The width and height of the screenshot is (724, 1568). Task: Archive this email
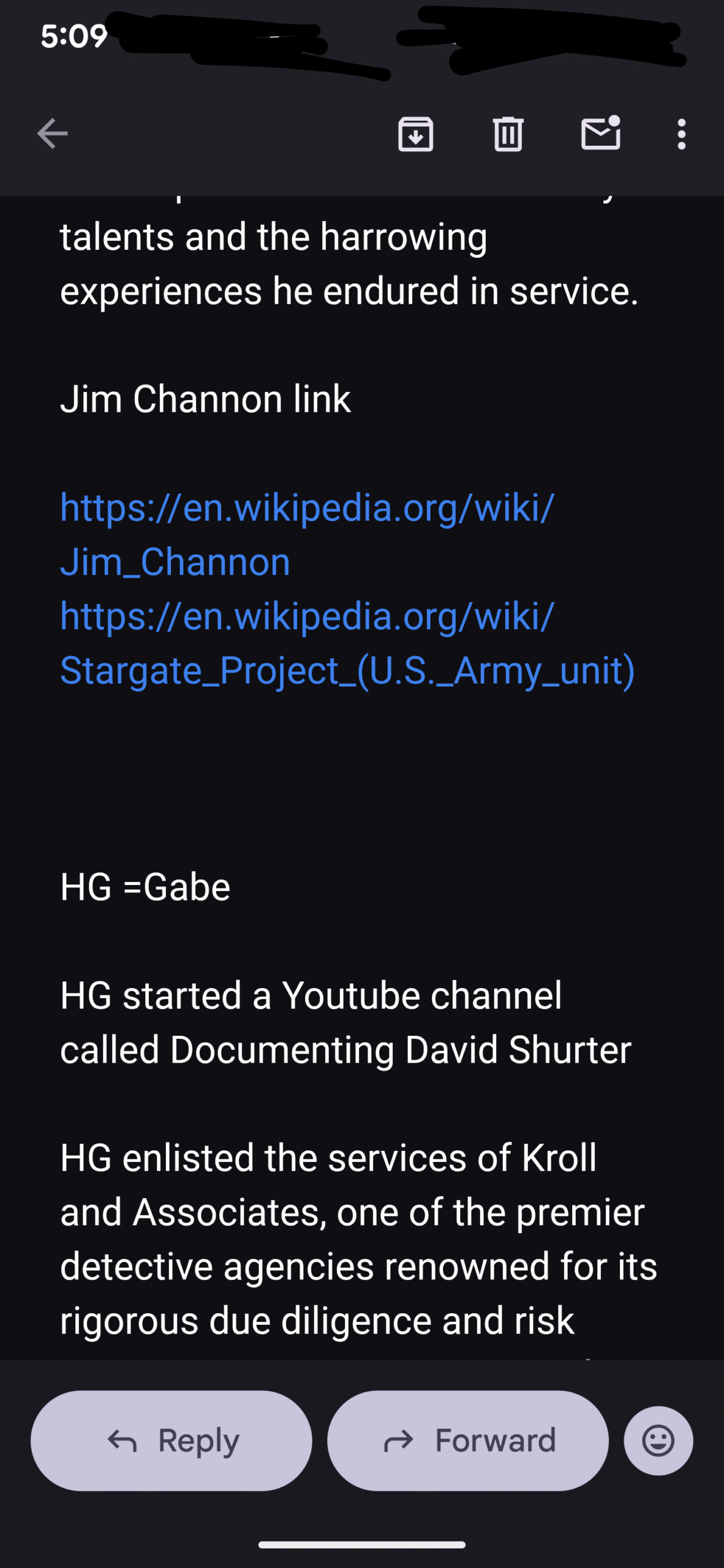click(x=416, y=134)
